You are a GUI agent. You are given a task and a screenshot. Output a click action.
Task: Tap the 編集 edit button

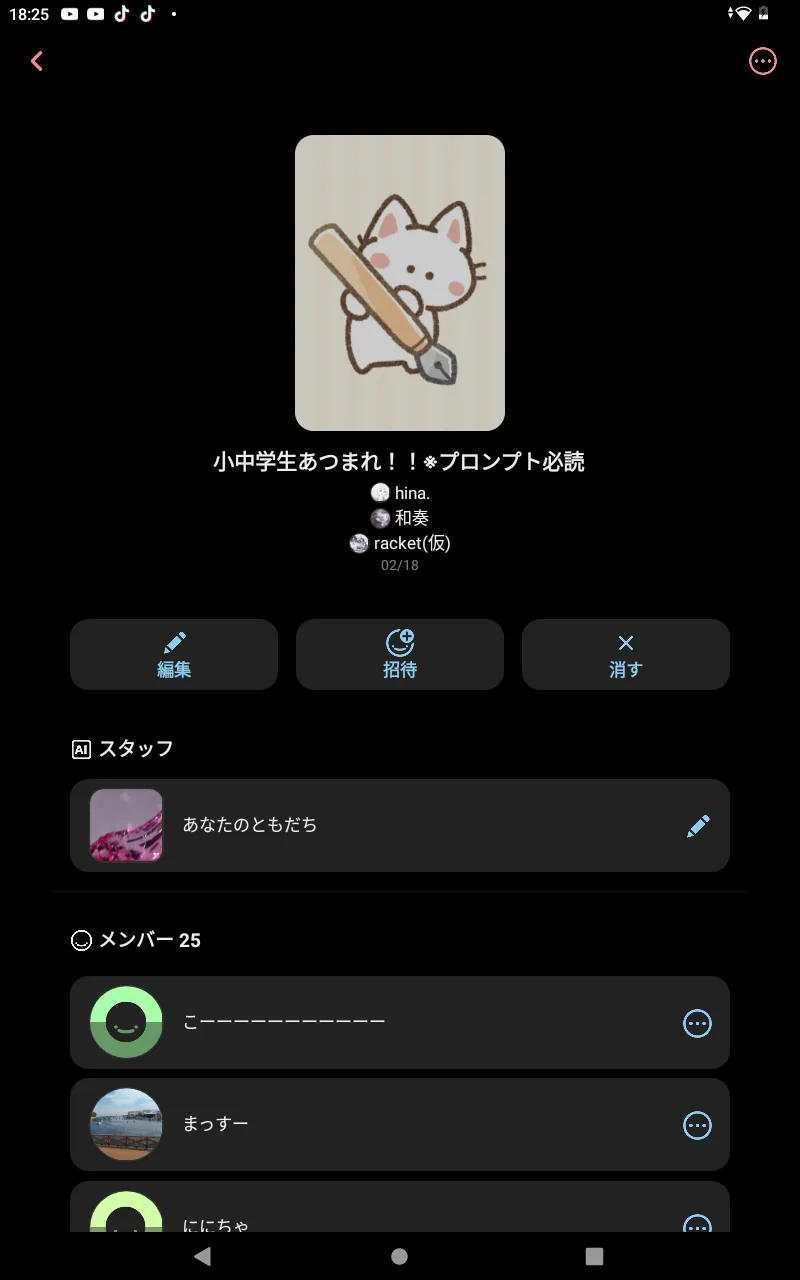[174, 654]
